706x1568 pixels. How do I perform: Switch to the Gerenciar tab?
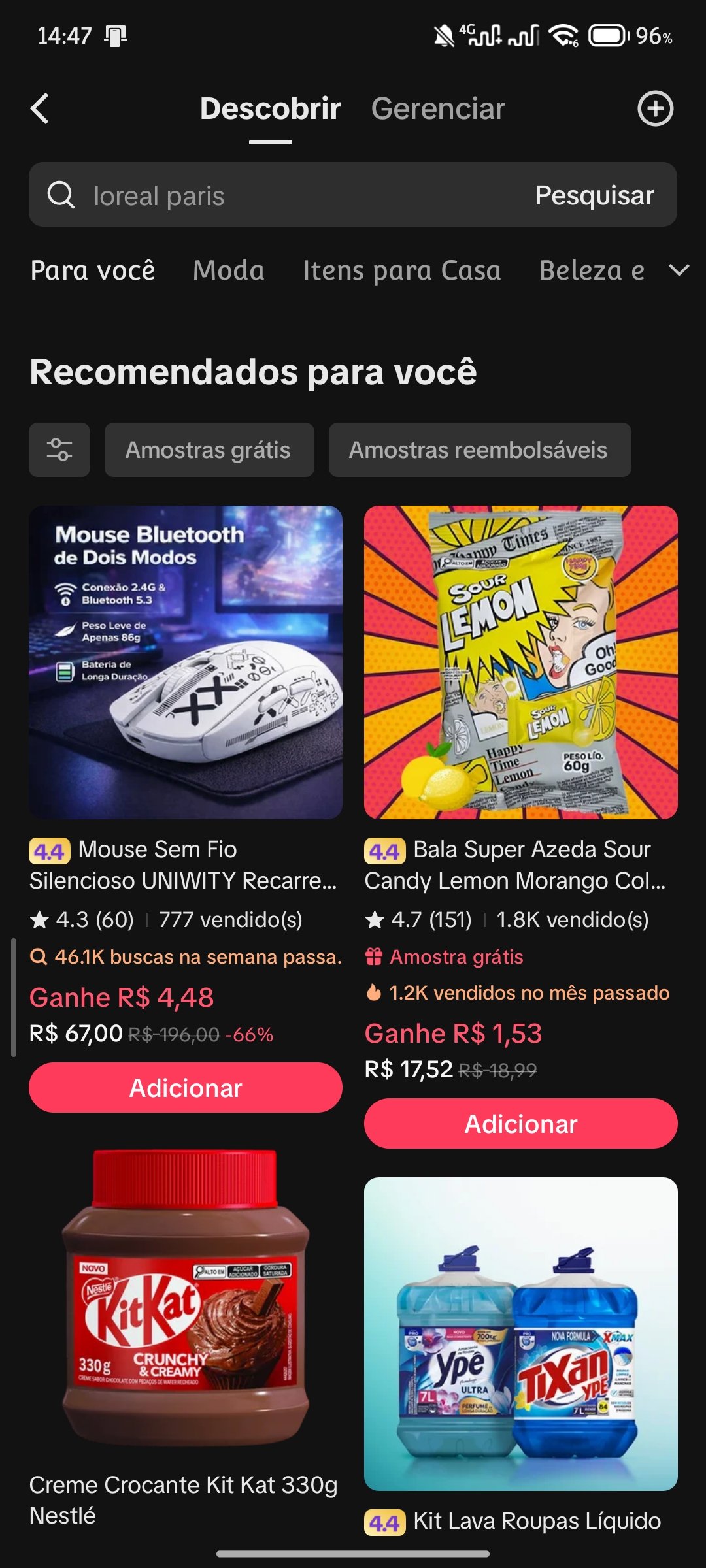point(438,108)
